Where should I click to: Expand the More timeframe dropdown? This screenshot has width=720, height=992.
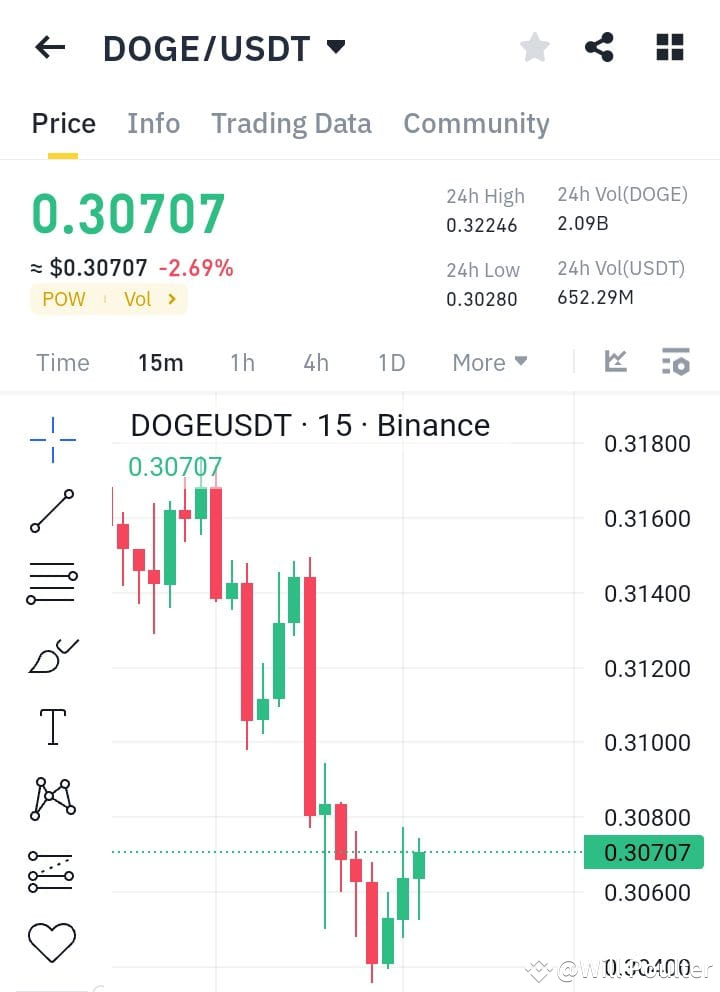coord(489,363)
